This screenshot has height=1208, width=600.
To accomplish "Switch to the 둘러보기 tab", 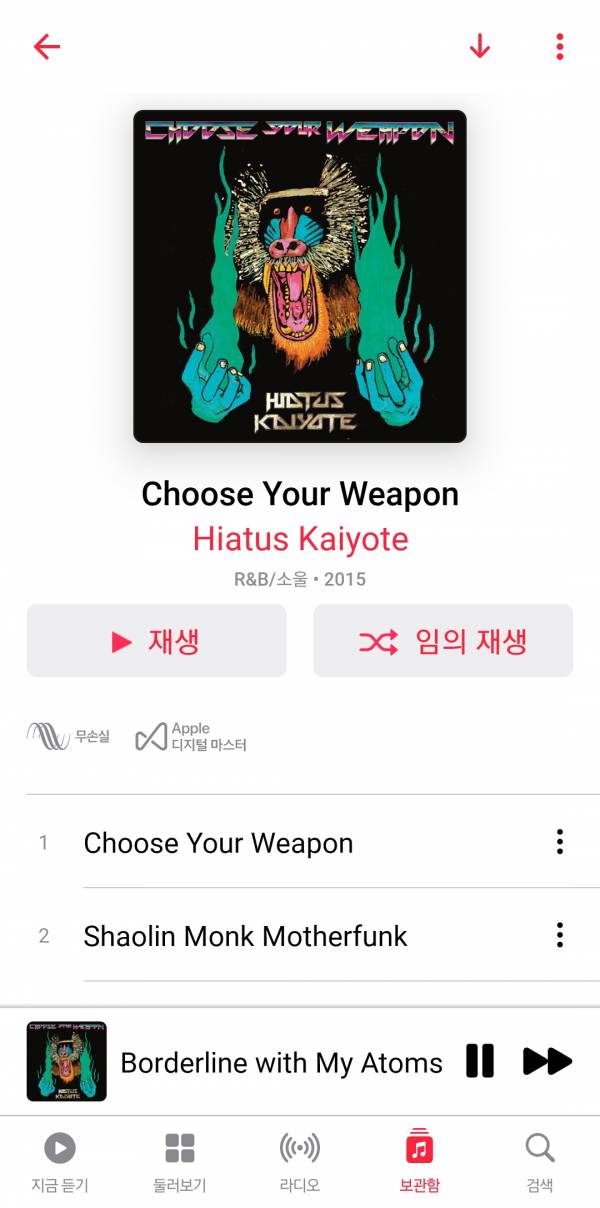I will 180,1162.
